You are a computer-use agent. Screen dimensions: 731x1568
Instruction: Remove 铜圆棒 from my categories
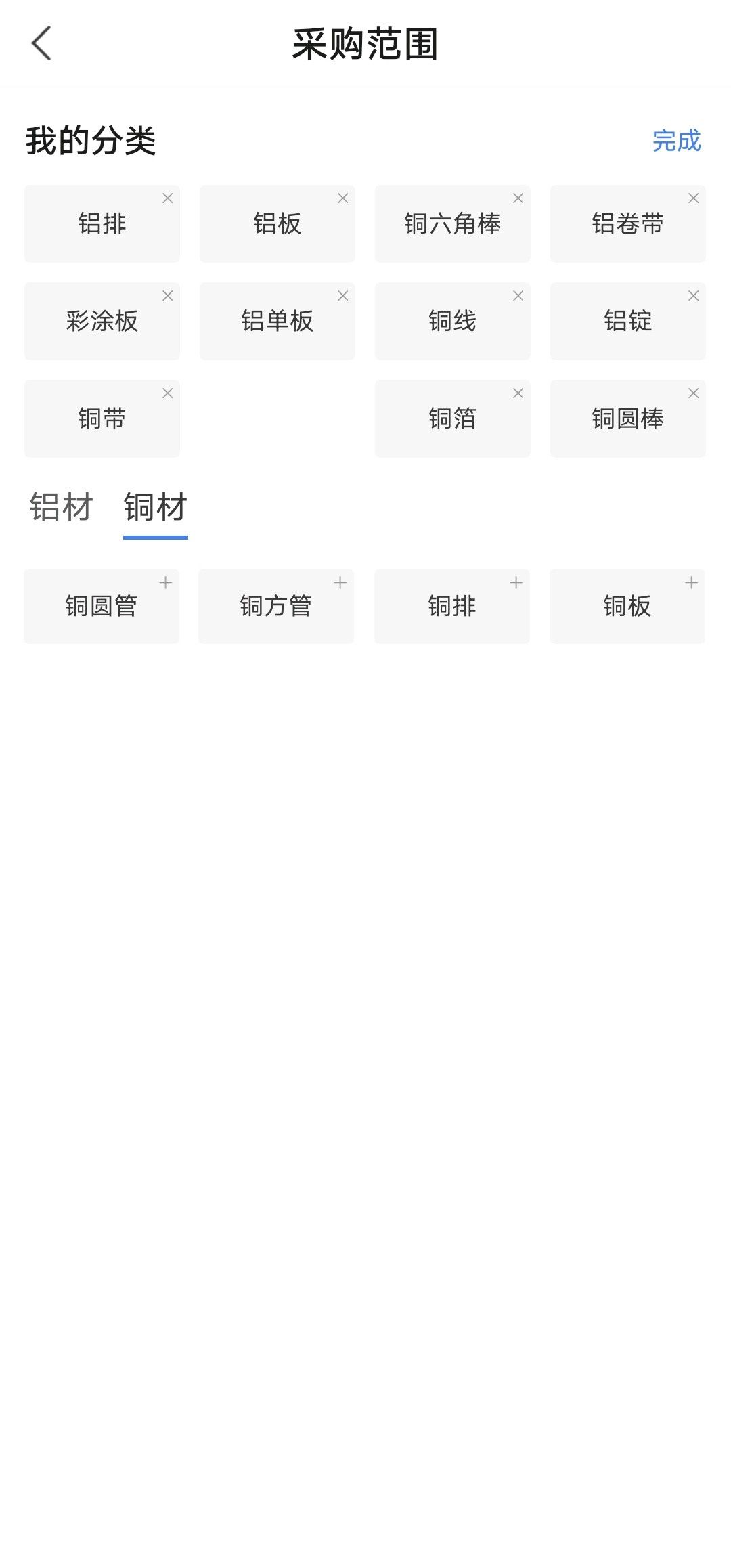693,393
